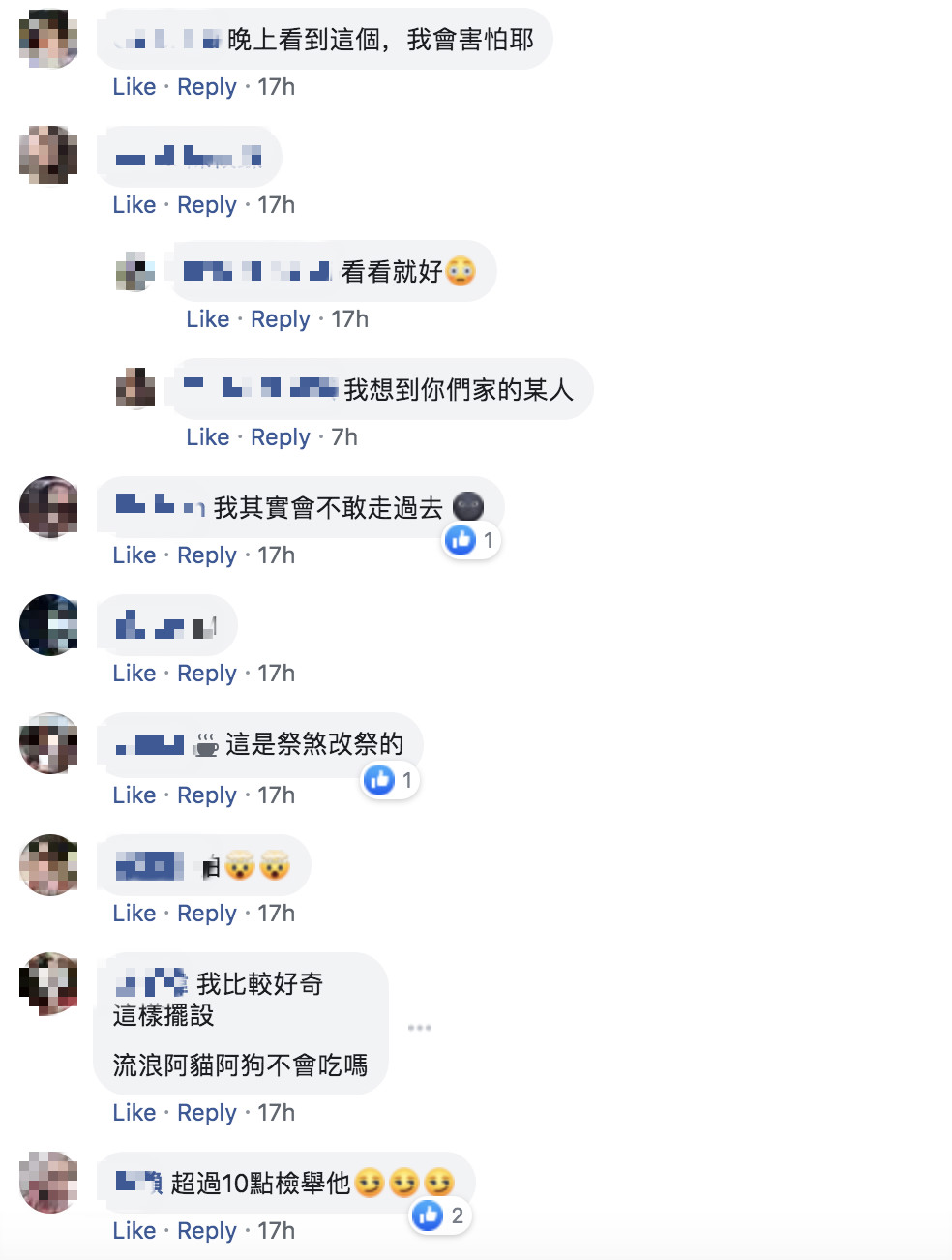Like the comment 超過10點檢舉他

pos(134,1231)
